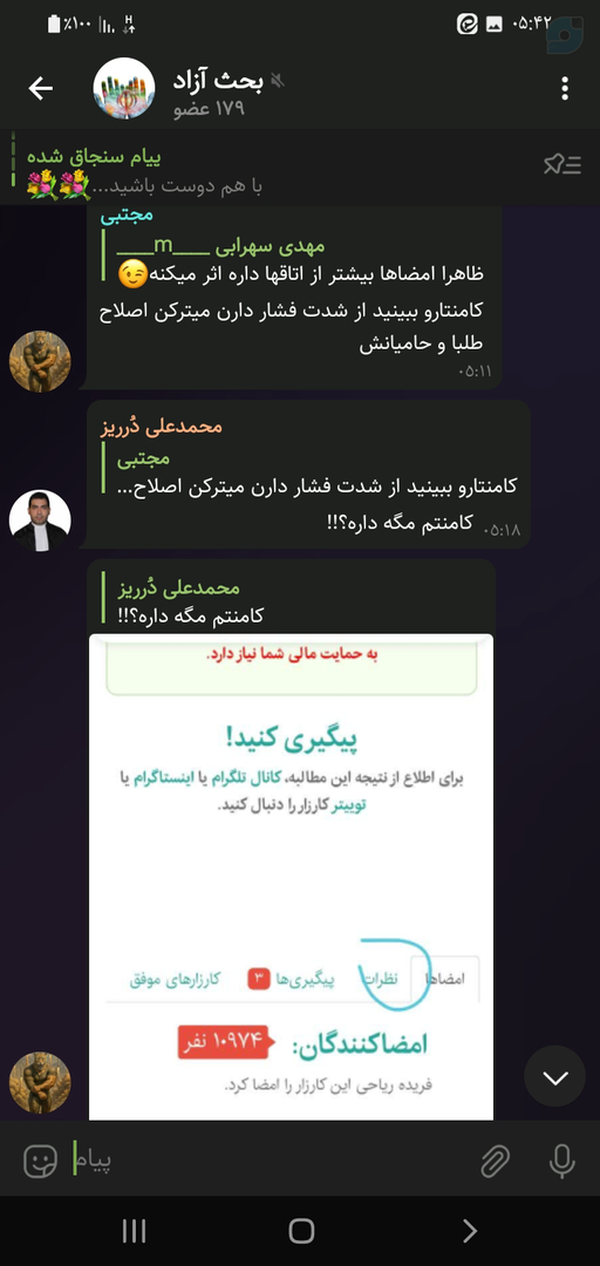Open the shared campaign screenshot image
The width and height of the screenshot is (600, 1266).
click(291, 876)
